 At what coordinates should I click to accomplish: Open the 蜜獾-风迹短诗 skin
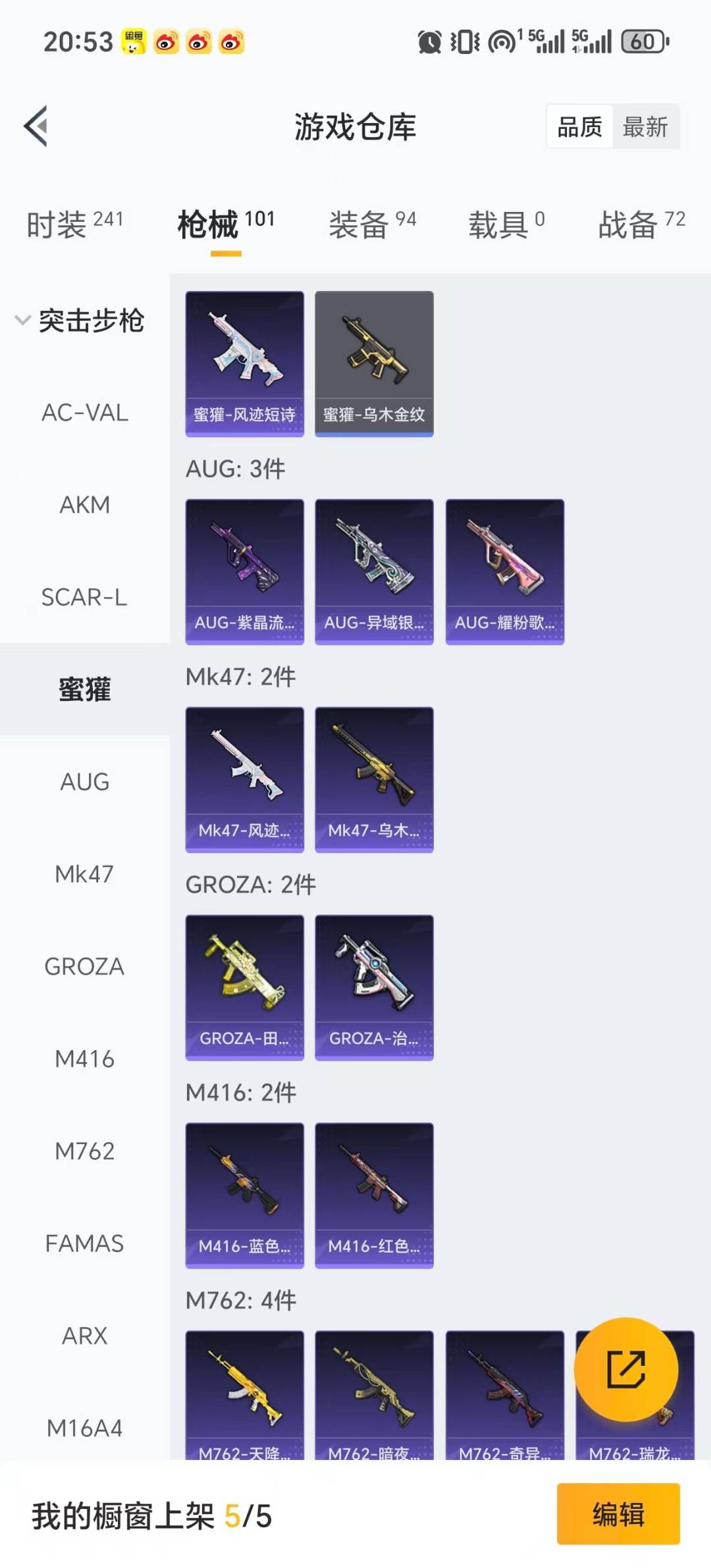244,363
